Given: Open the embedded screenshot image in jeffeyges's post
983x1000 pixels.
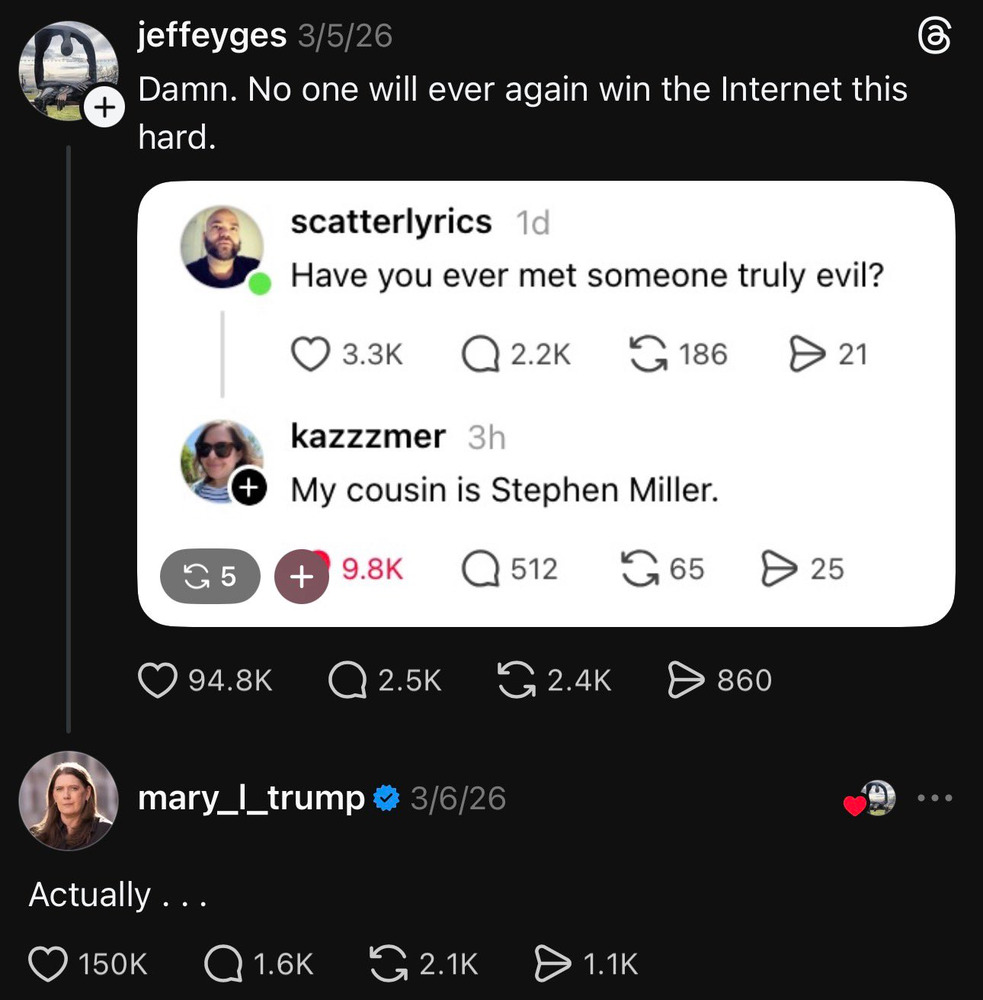Looking at the screenshot, I should click(545, 404).
